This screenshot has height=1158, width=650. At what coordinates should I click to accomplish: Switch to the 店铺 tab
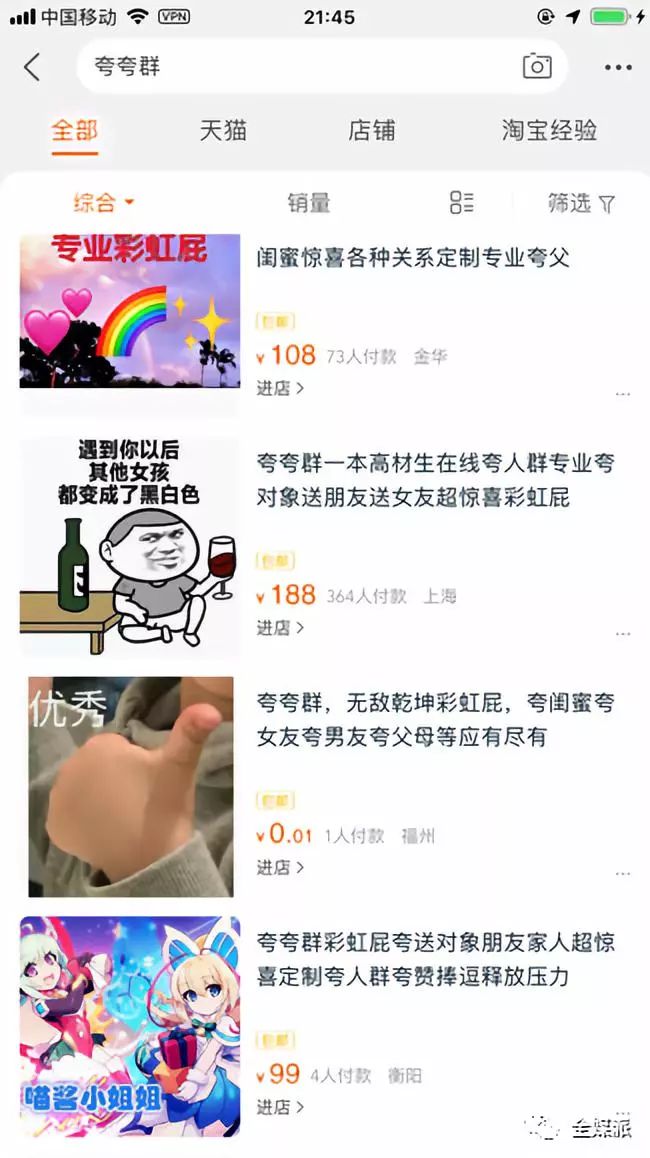tap(372, 131)
